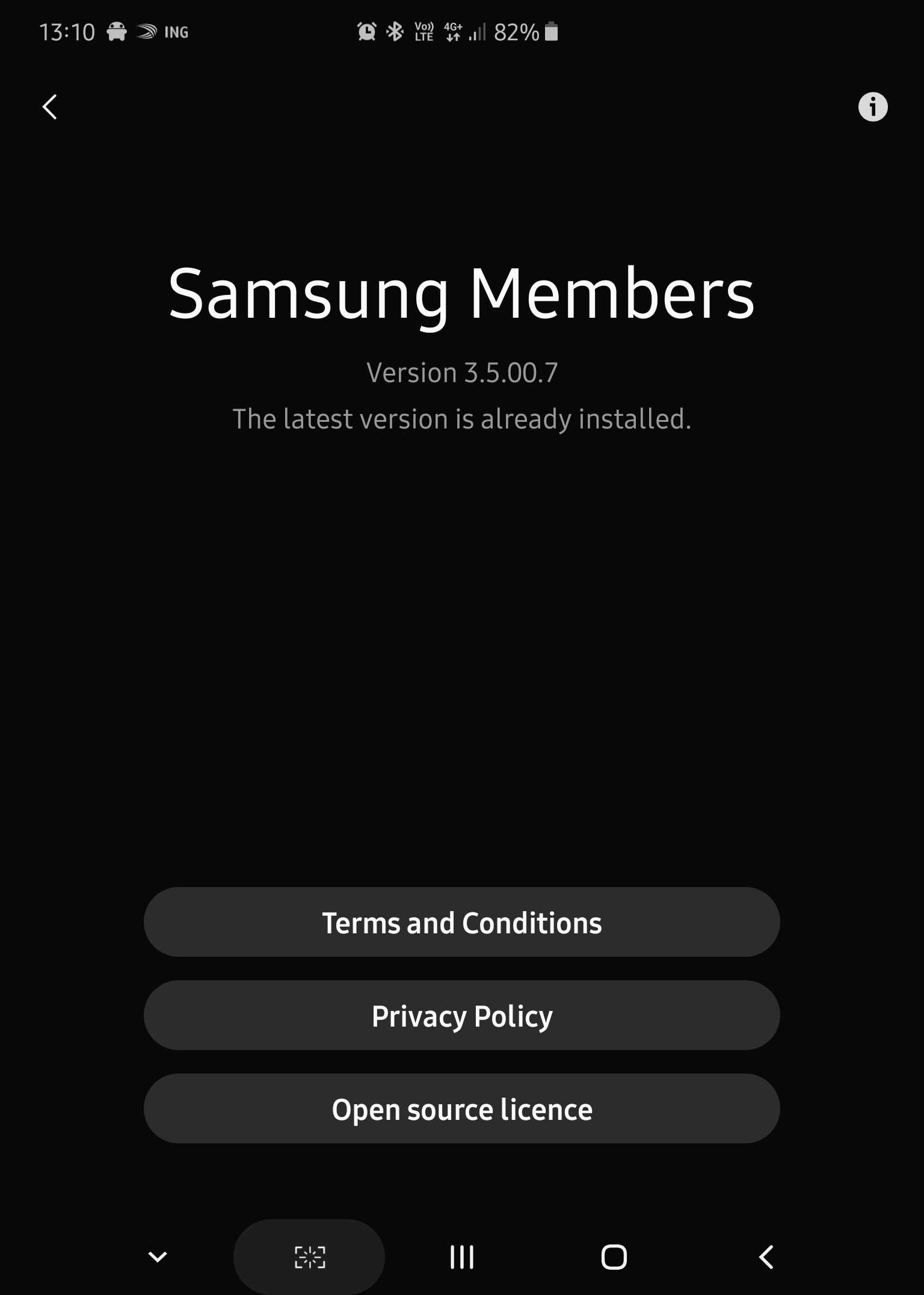Hide the navigation bar with the down chevron

click(x=158, y=1256)
